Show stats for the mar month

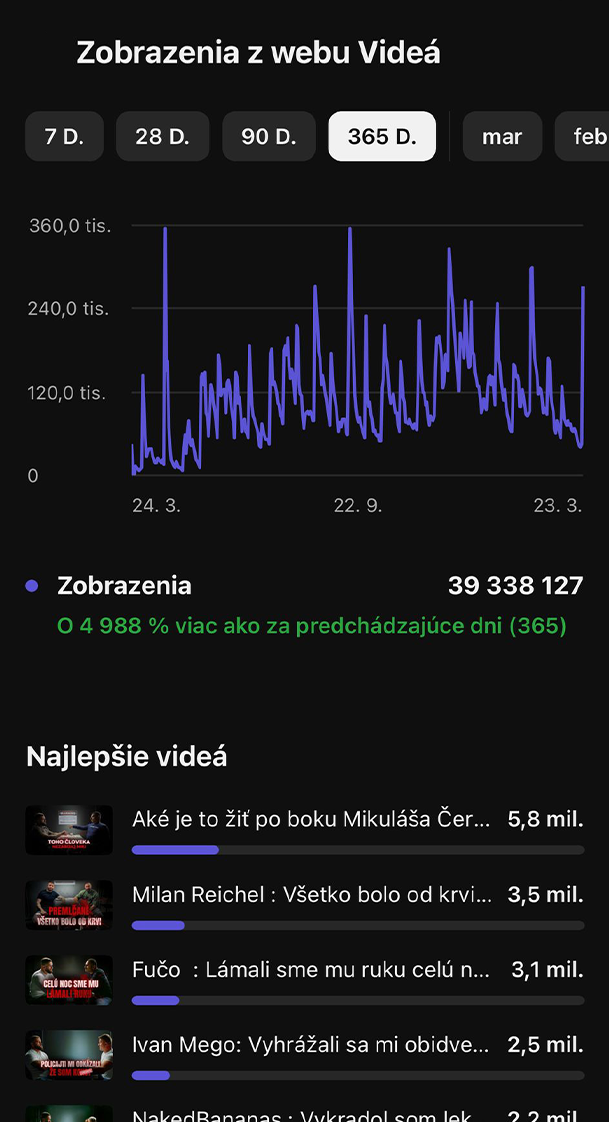tap(502, 136)
